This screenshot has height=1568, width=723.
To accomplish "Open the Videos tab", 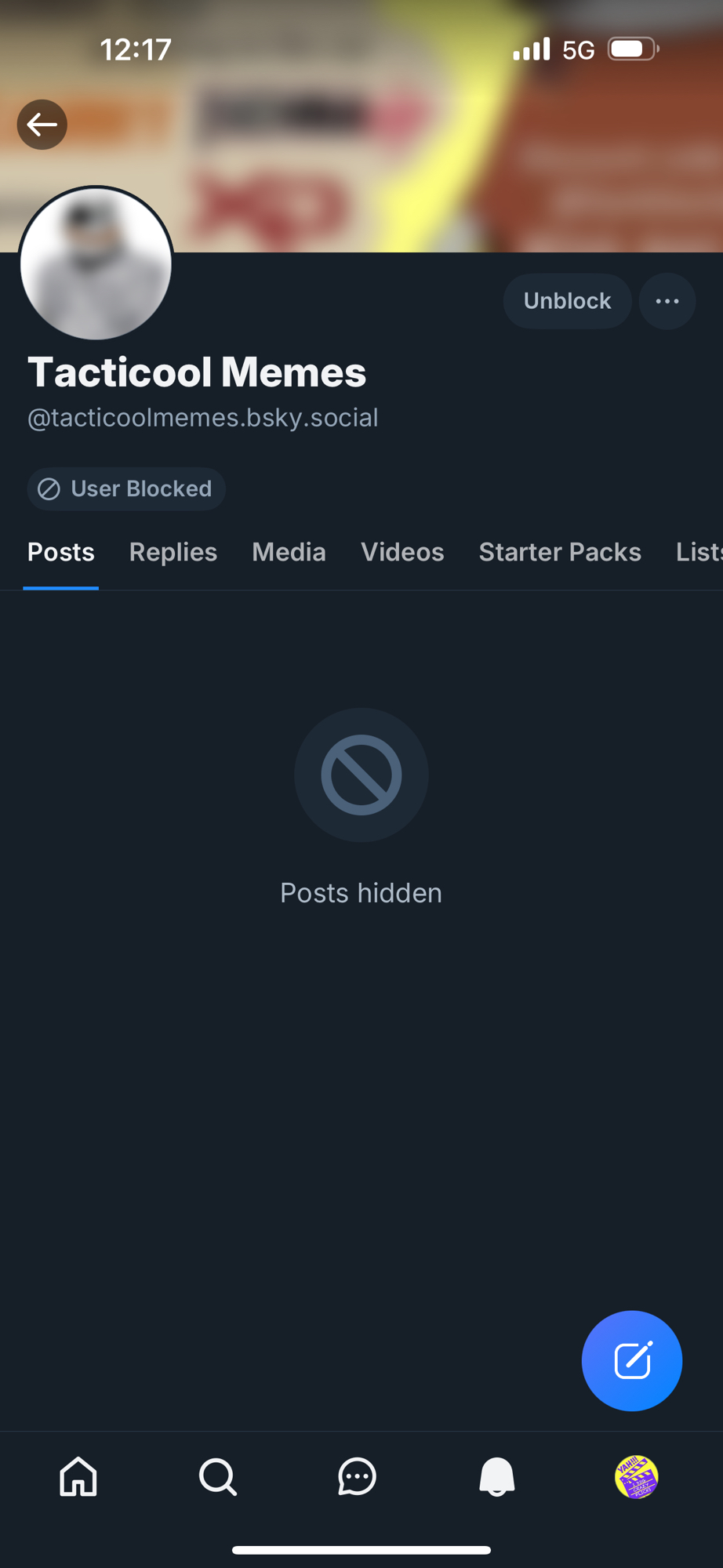I will coord(402,553).
